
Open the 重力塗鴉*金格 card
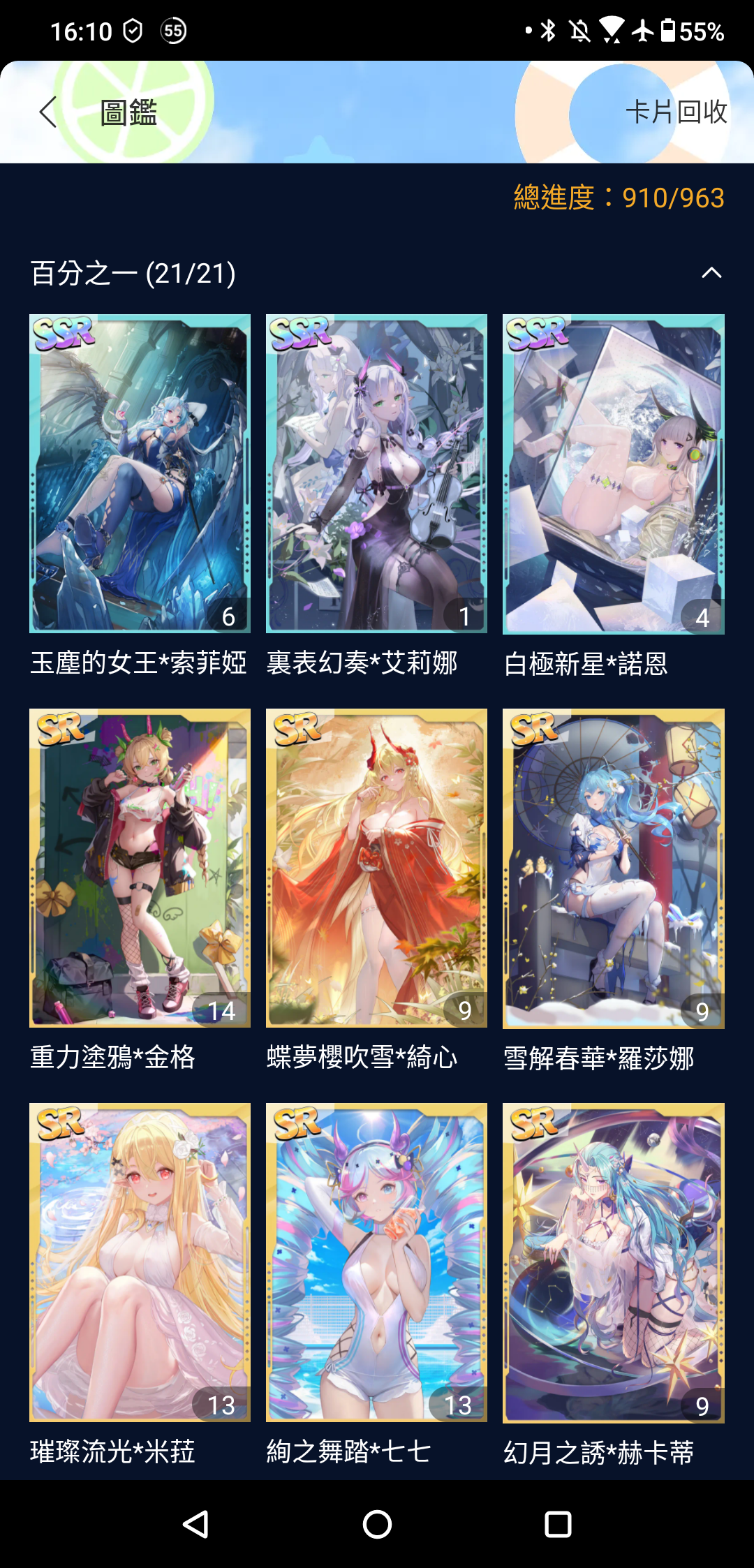(140, 868)
